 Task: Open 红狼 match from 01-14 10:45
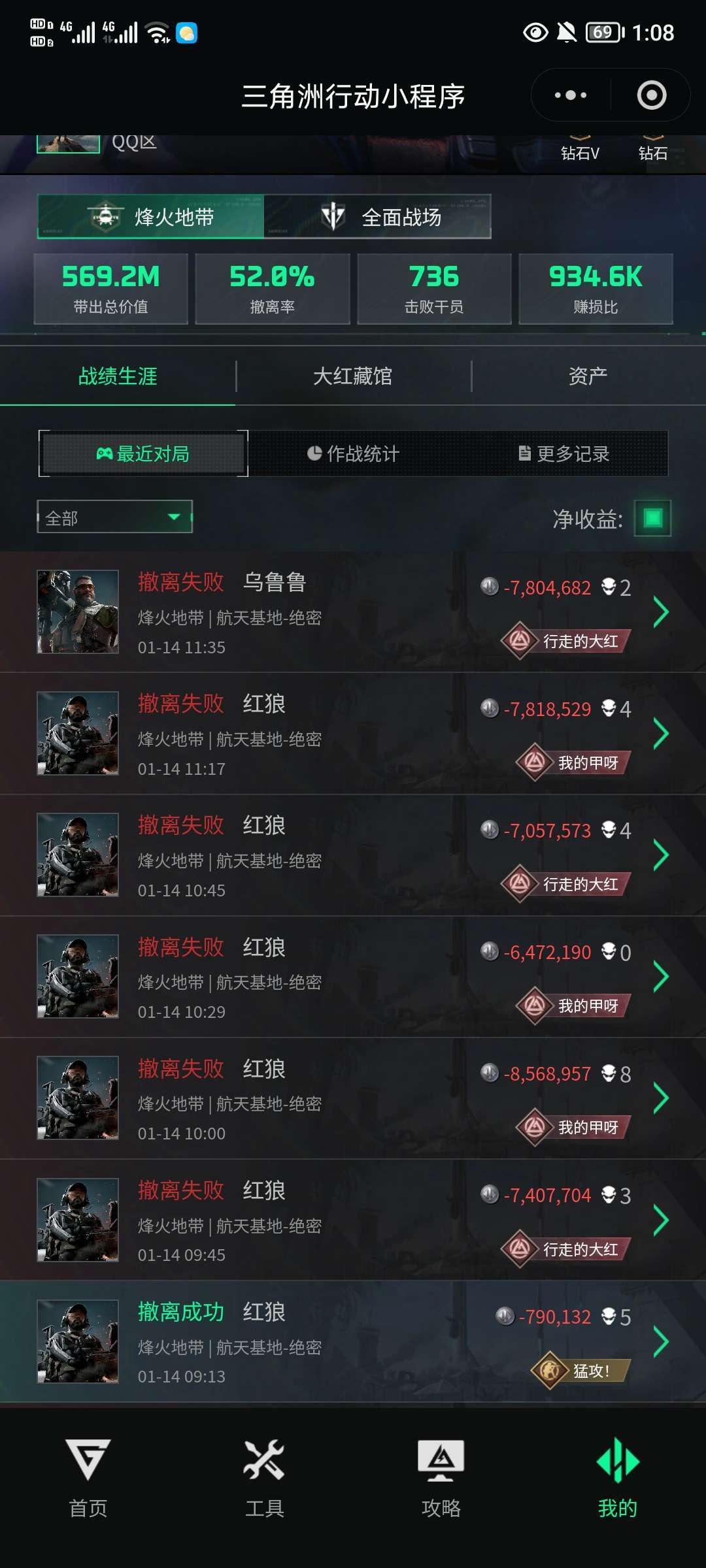[353, 855]
